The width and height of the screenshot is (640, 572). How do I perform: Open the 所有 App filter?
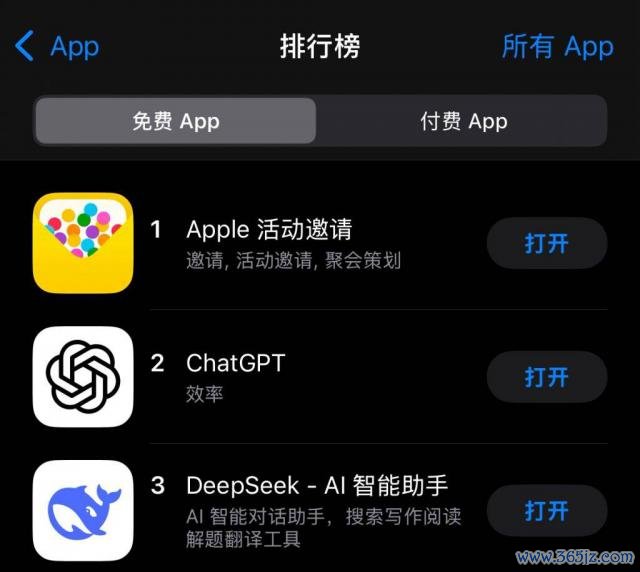pos(557,46)
